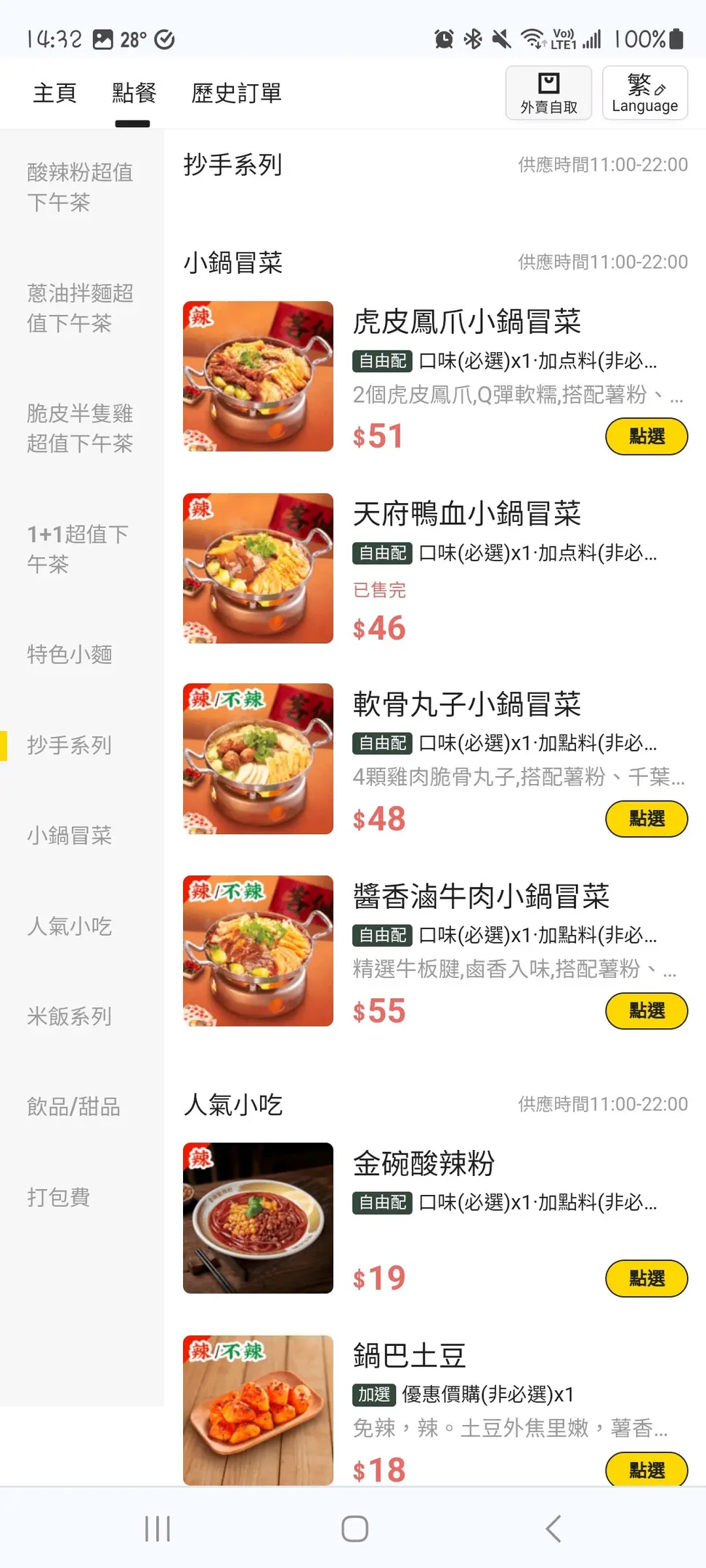Change language with the Language button
Viewport: 706px width, 1568px height.
[x=644, y=93]
